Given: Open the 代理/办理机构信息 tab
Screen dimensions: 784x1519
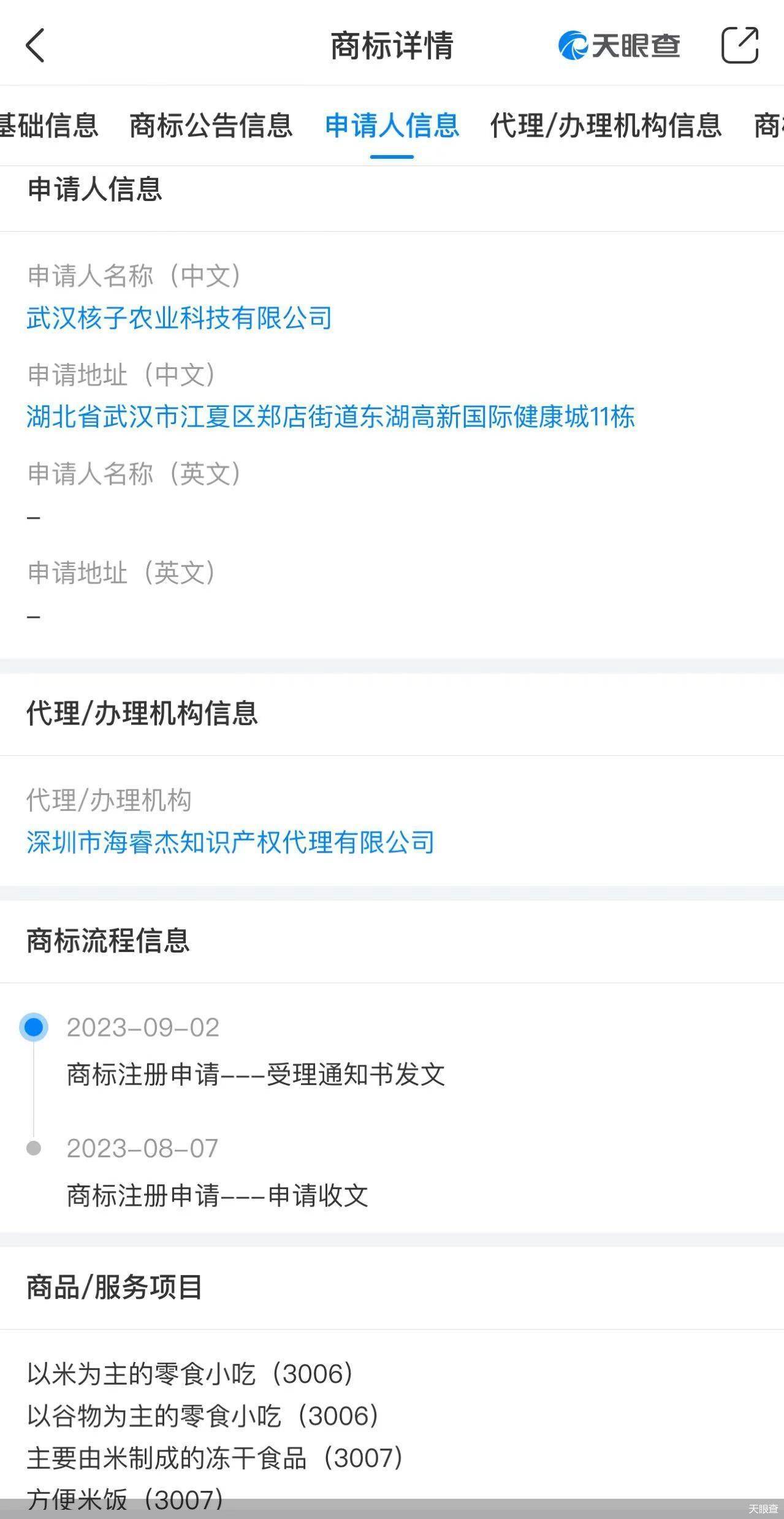Looking at the screenshot, I should (606, 125).
